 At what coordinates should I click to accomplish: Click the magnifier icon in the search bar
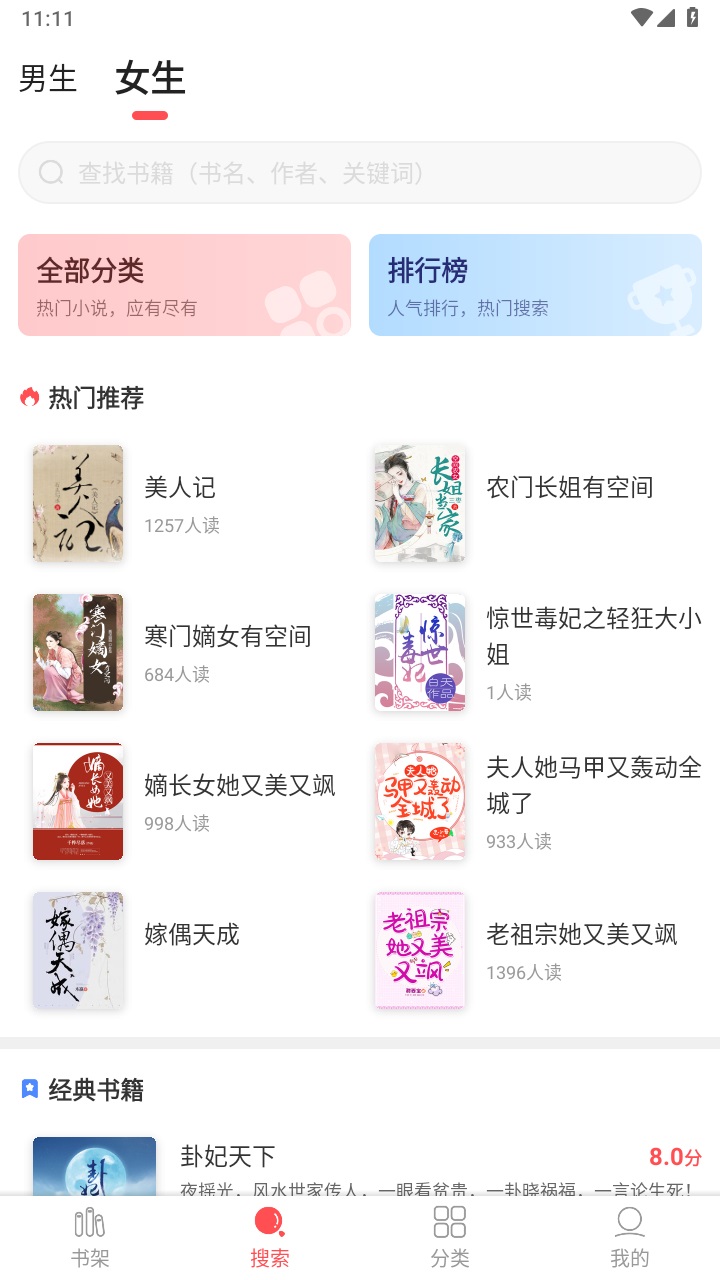(x=50, y=172)
